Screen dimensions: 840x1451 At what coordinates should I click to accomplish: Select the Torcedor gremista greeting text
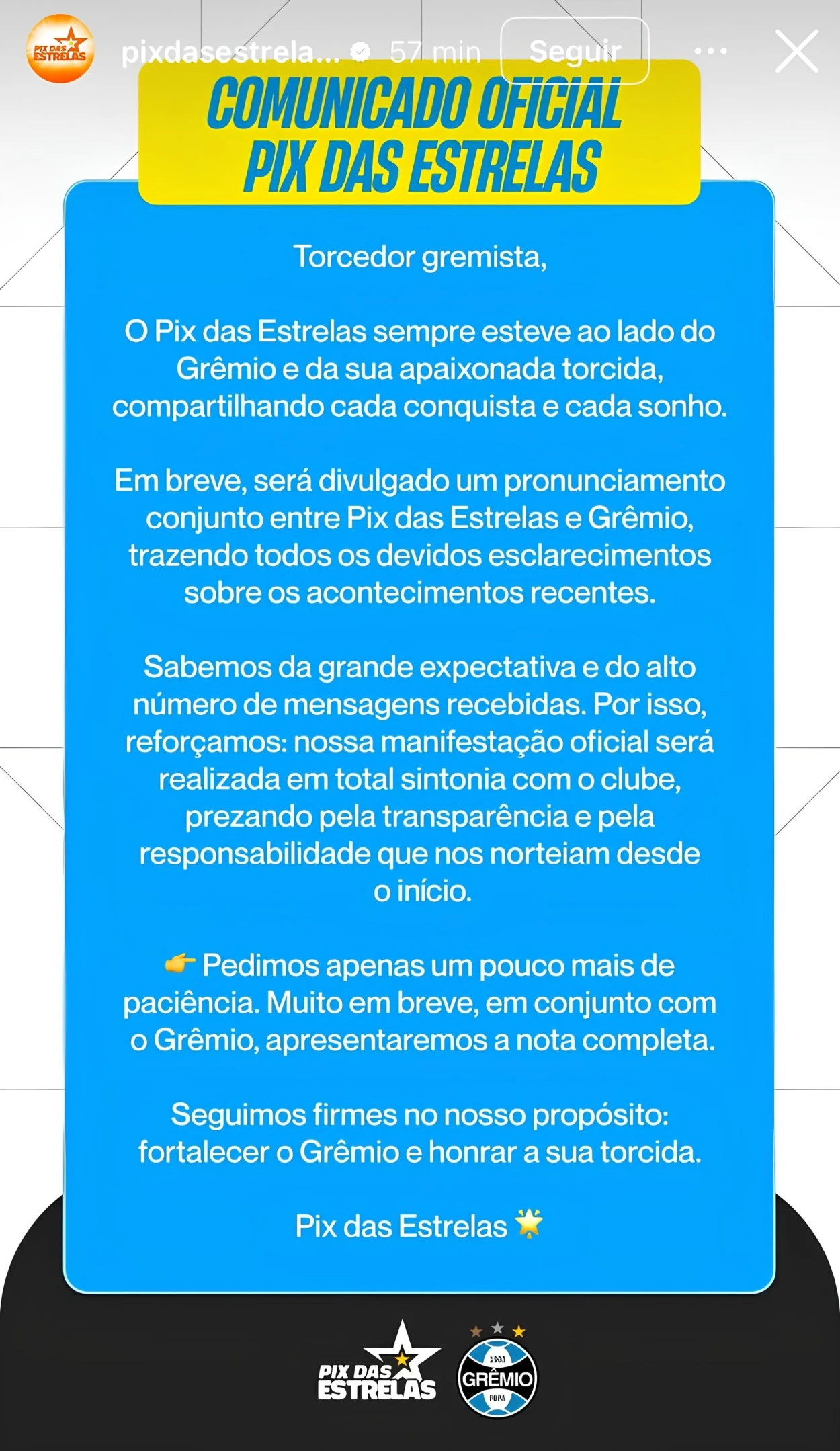[x=420, y=256]
